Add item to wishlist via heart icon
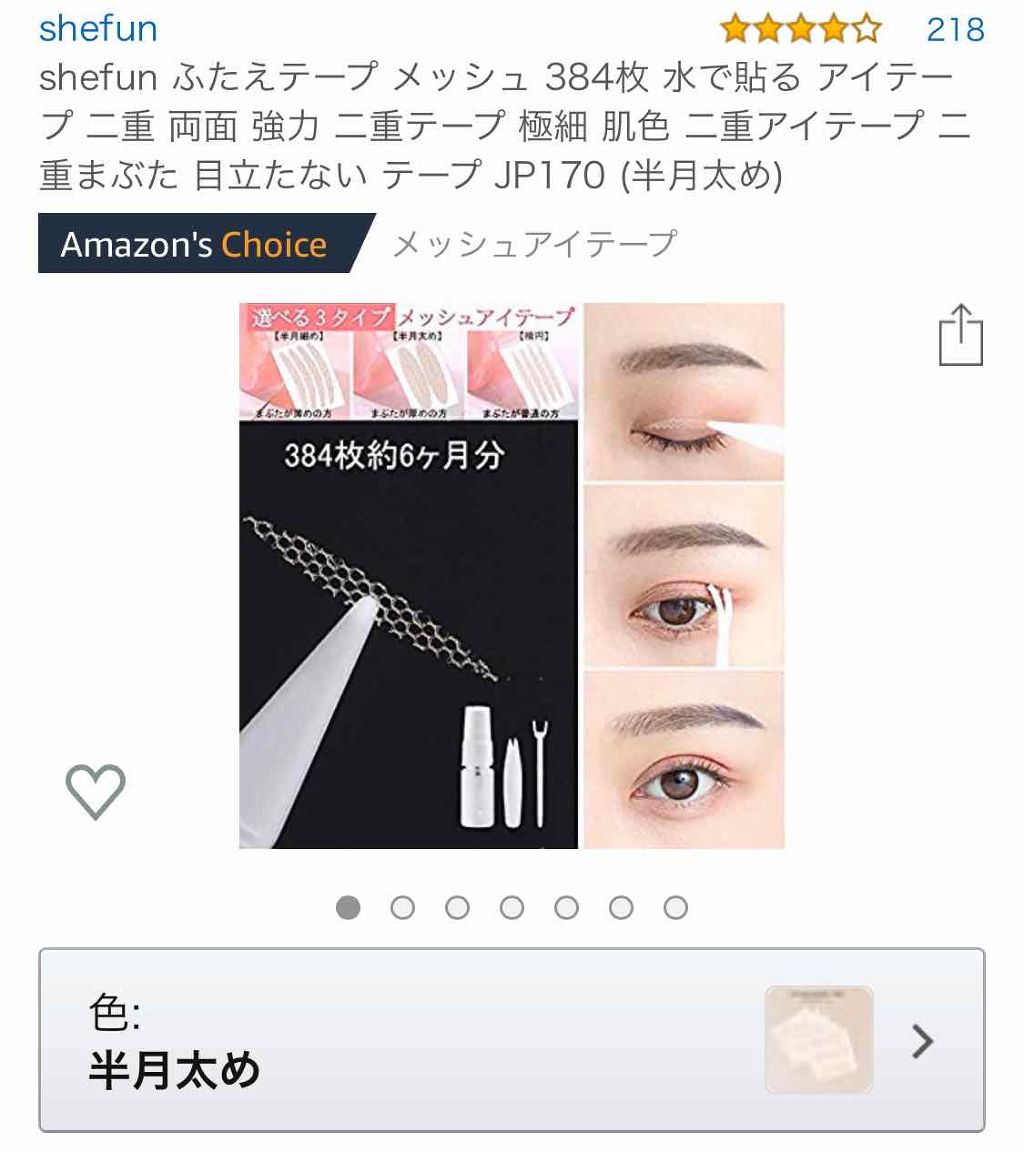Screen dimensions: 1024x1152 tap(95, 793)
